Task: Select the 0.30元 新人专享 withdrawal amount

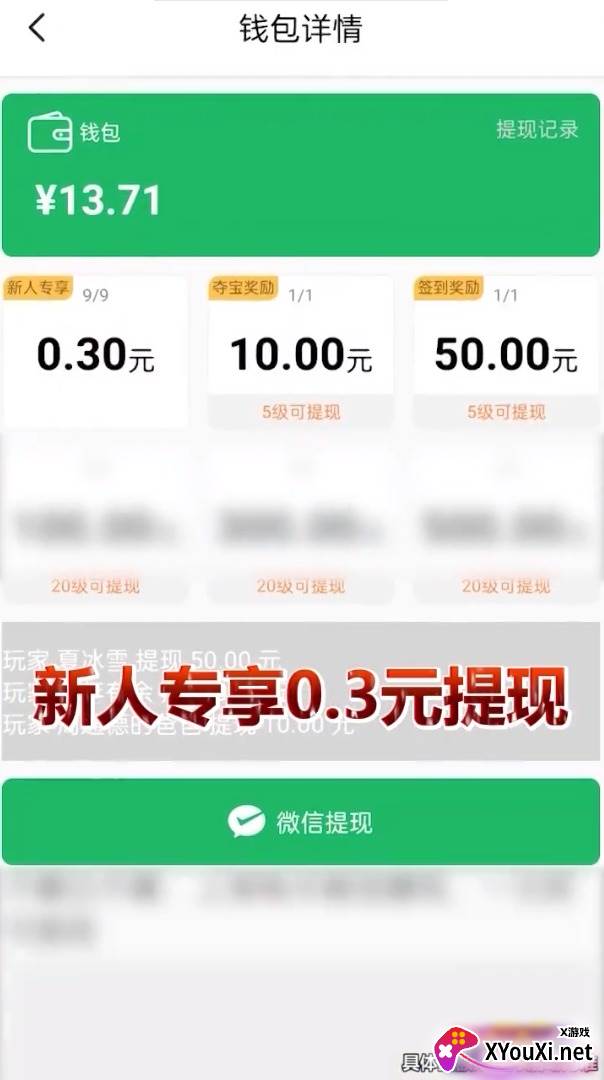Action: pyautogui.click(x=95, y=352)
